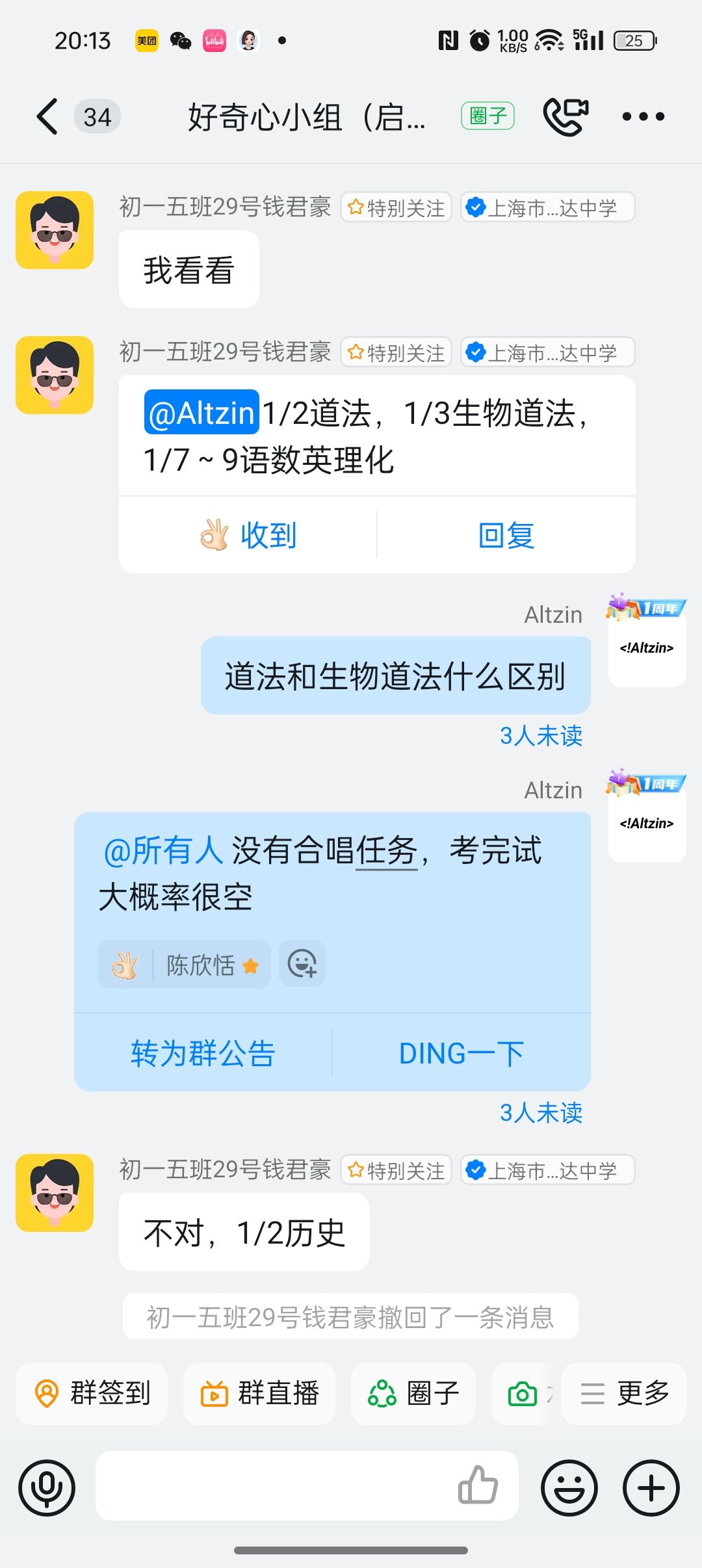The width and height of the screenshot is (702, 1568).
Task: Open the 圈子 shortcut chip above input
Action: click(413, 1393)
